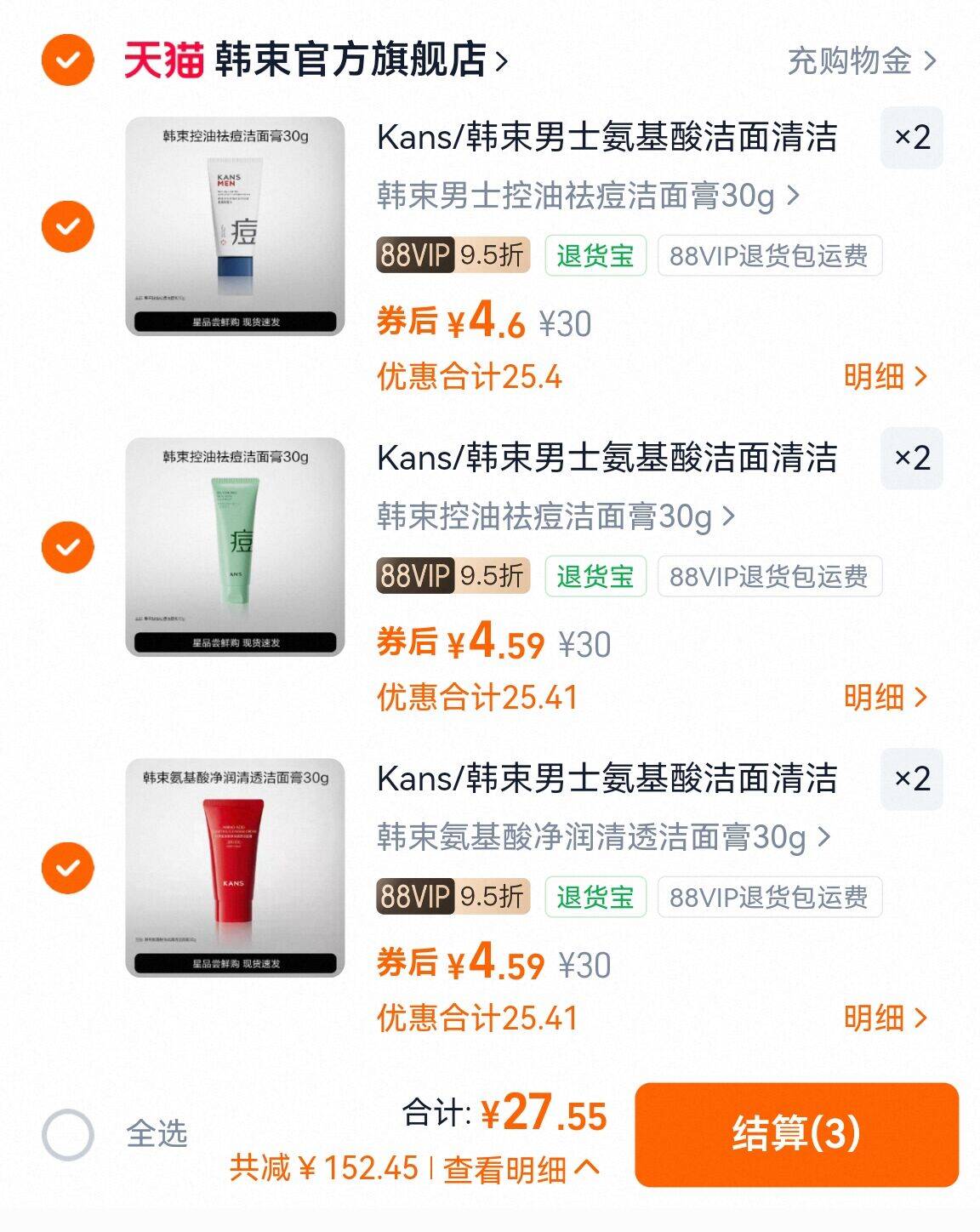Uncheck the 韩束官方旗舰店 store checkbox
The height and width of the screenshot is (1232, 980).
(x=67, y=60)
